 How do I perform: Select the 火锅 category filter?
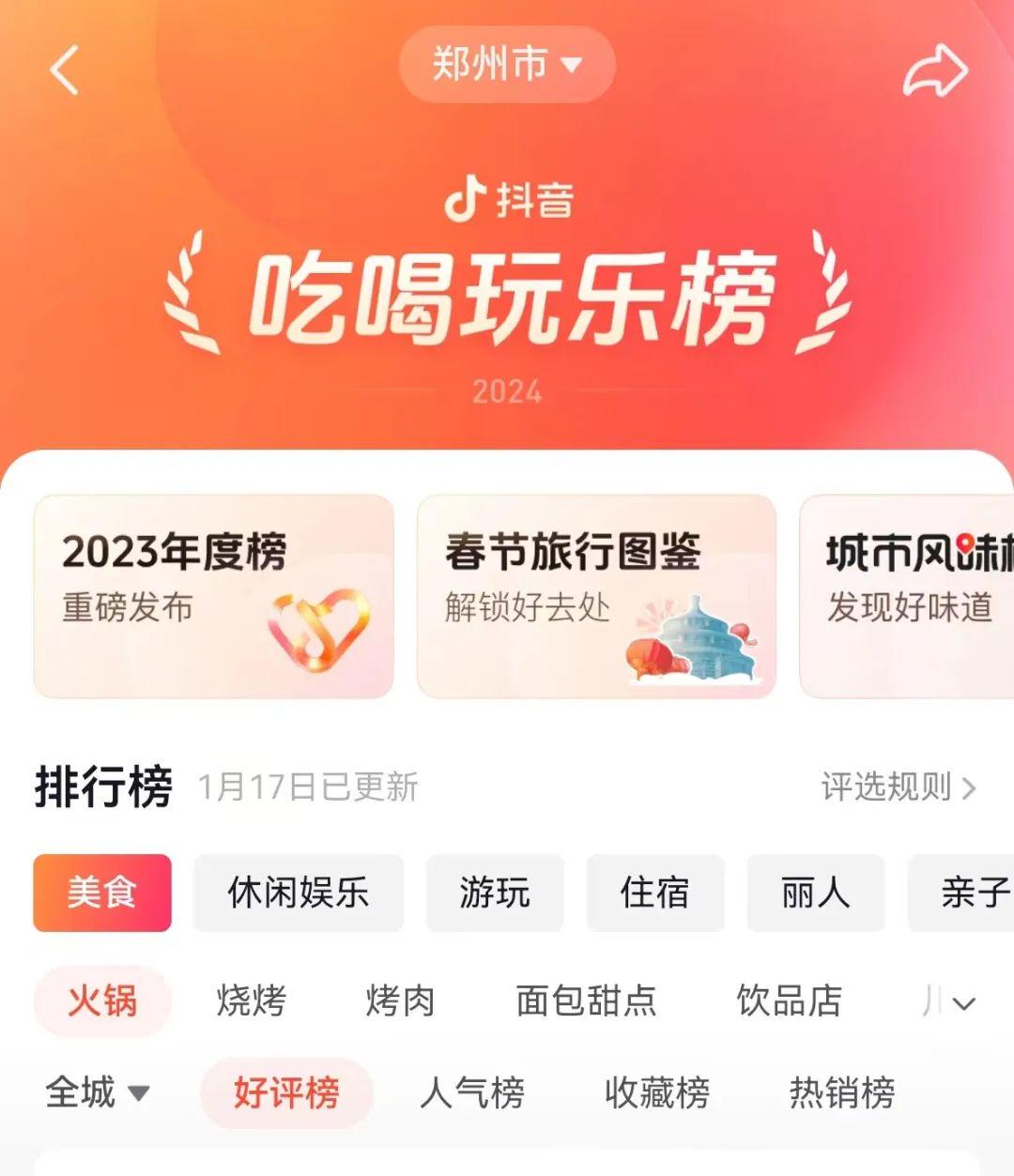click(x=101, y=1002)
